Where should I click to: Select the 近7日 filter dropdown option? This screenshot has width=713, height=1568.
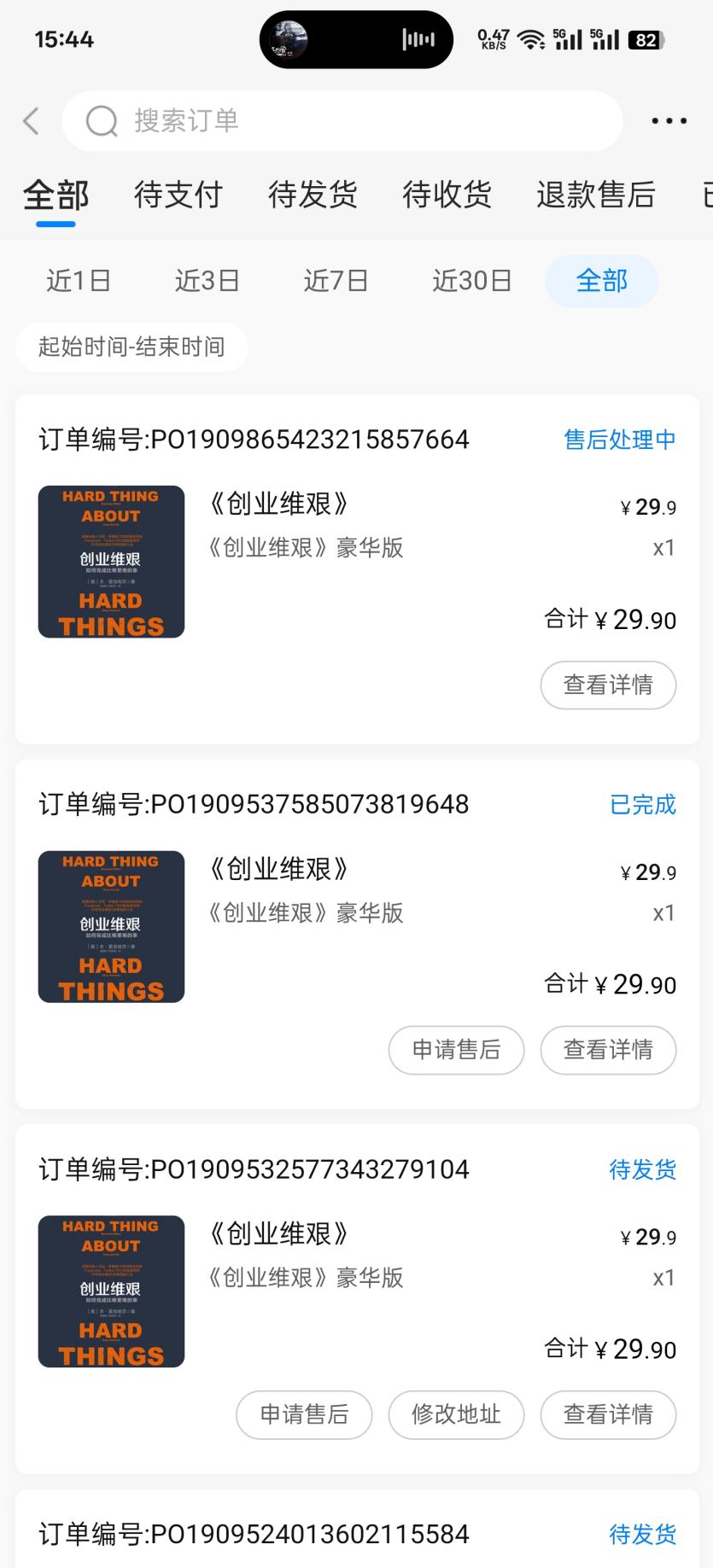coord(336,280)
